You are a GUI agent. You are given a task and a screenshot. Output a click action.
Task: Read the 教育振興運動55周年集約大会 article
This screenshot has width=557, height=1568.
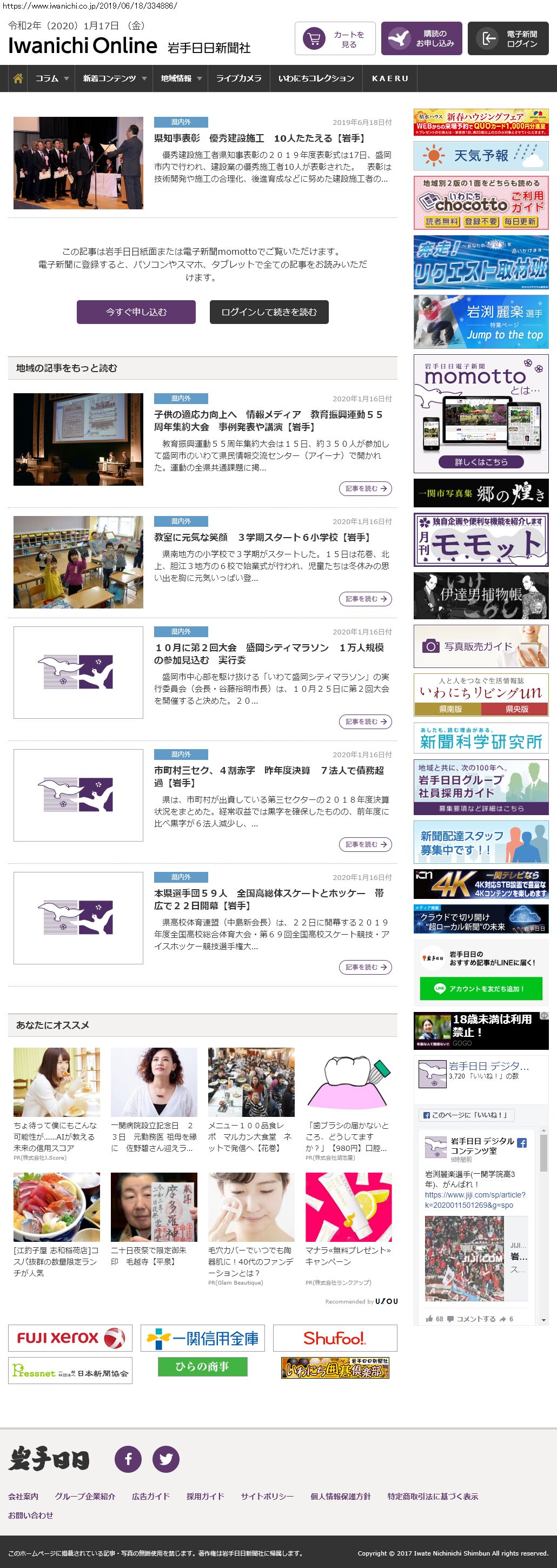pos(268,420)
